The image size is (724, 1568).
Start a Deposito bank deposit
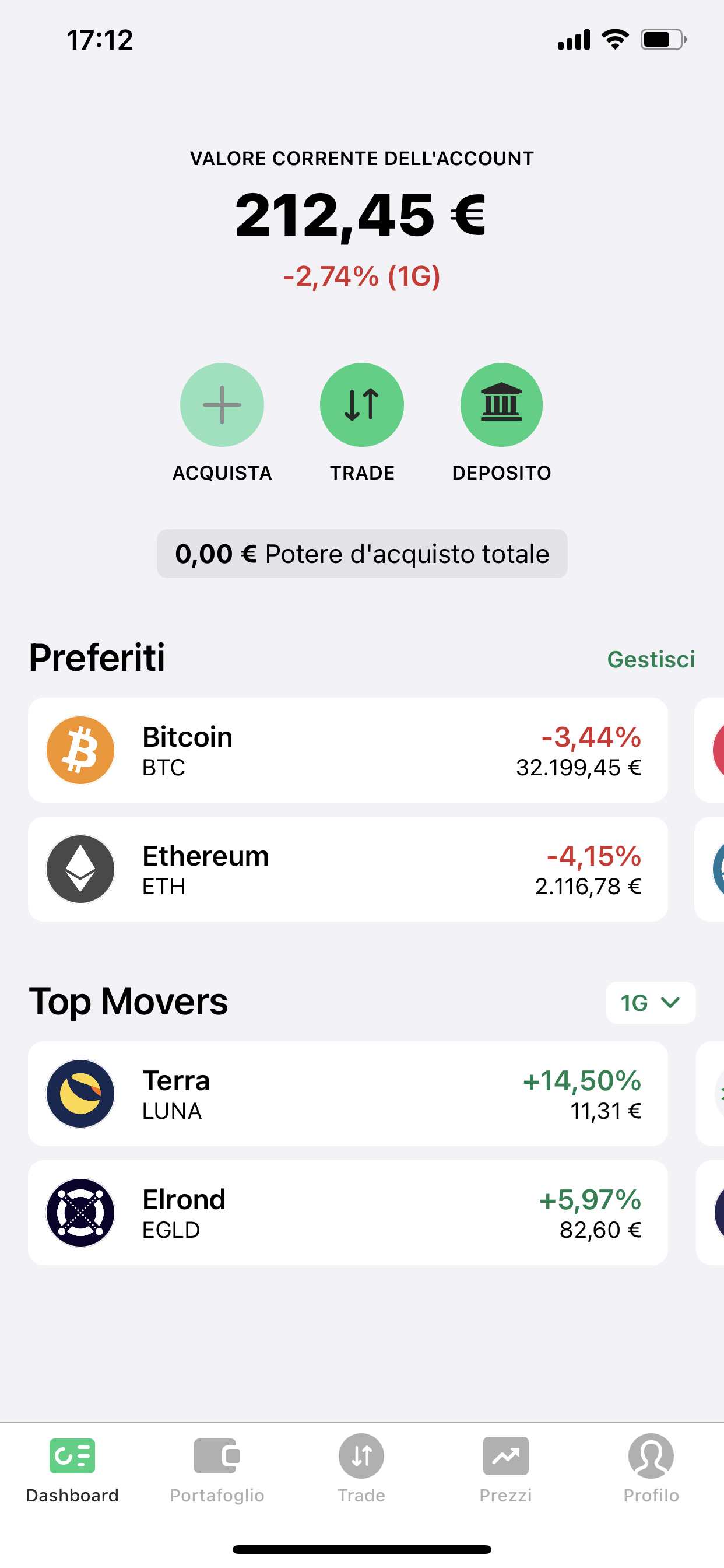501,405
